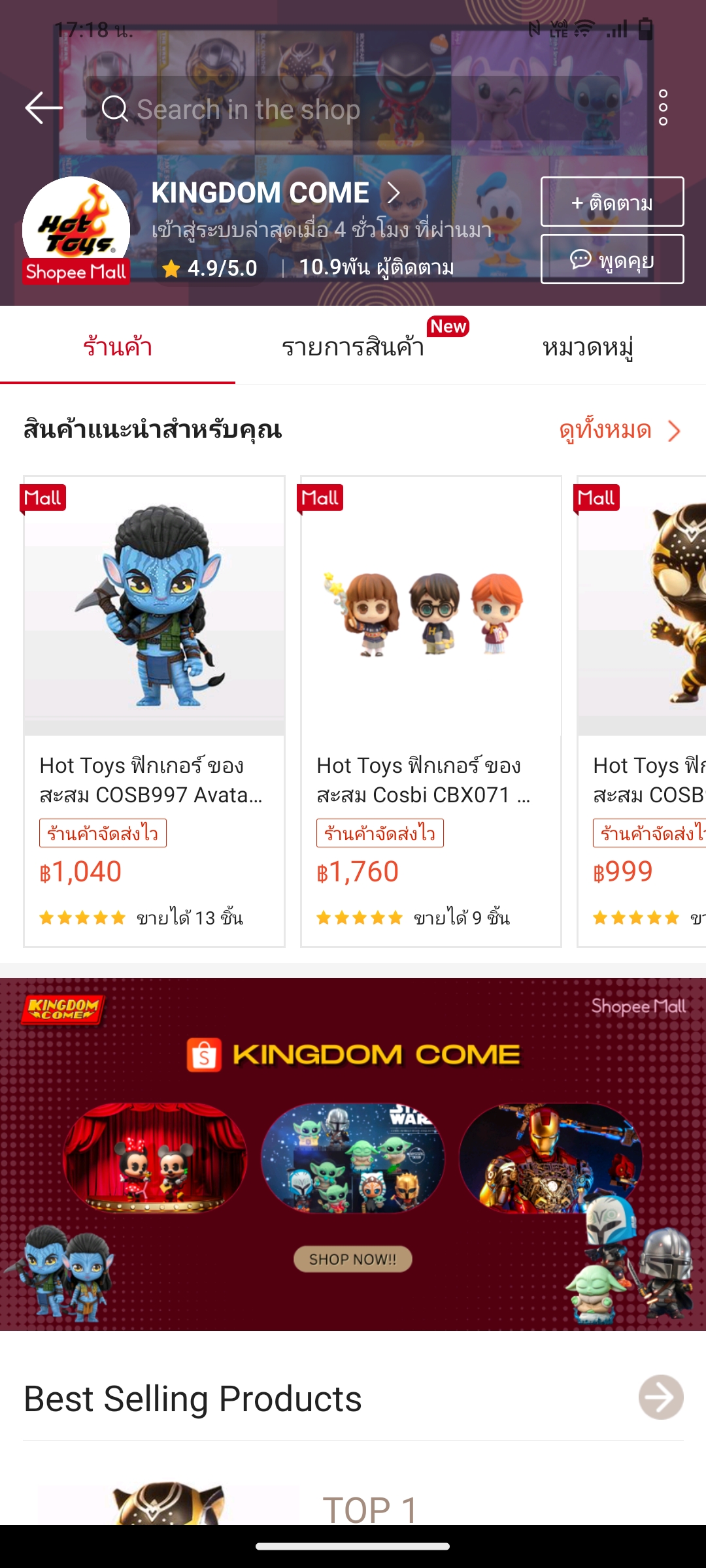This screenshot has height=1568, width=706.
Task: Open KINGDOM COME shop details
Action: pyautogui.click(x=276, y=193)
